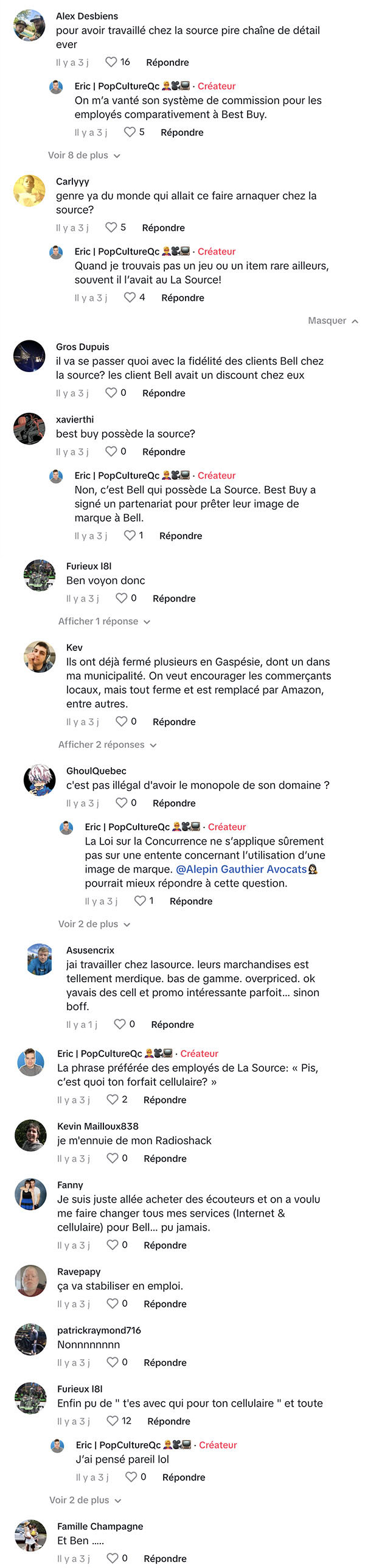Like Alex Desbiens' comment
The height and width of the screenshot is (1568, 365).
pos(111,62)
